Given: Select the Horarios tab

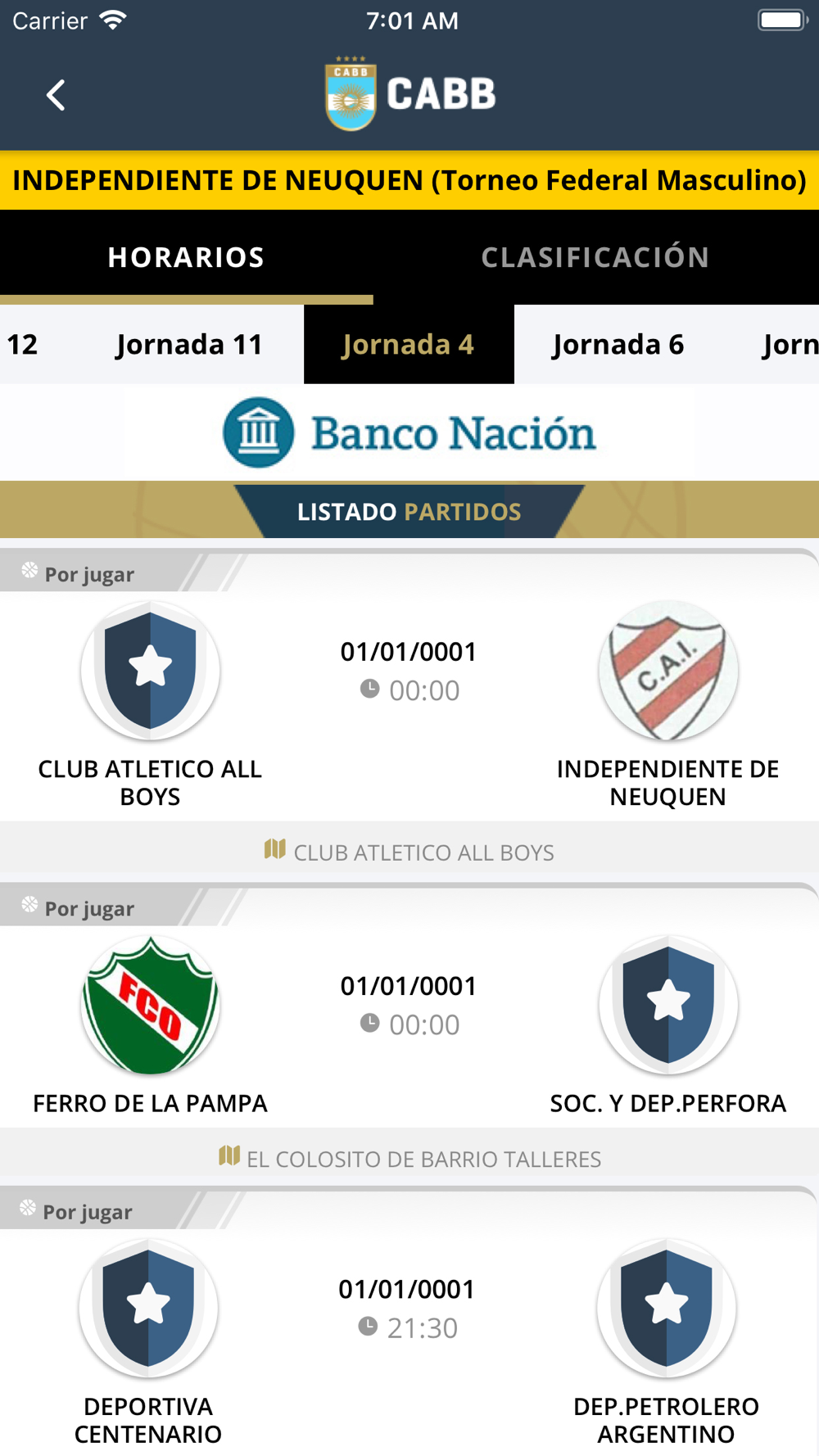Looking at the screenshot, I should tap(186, 257).
